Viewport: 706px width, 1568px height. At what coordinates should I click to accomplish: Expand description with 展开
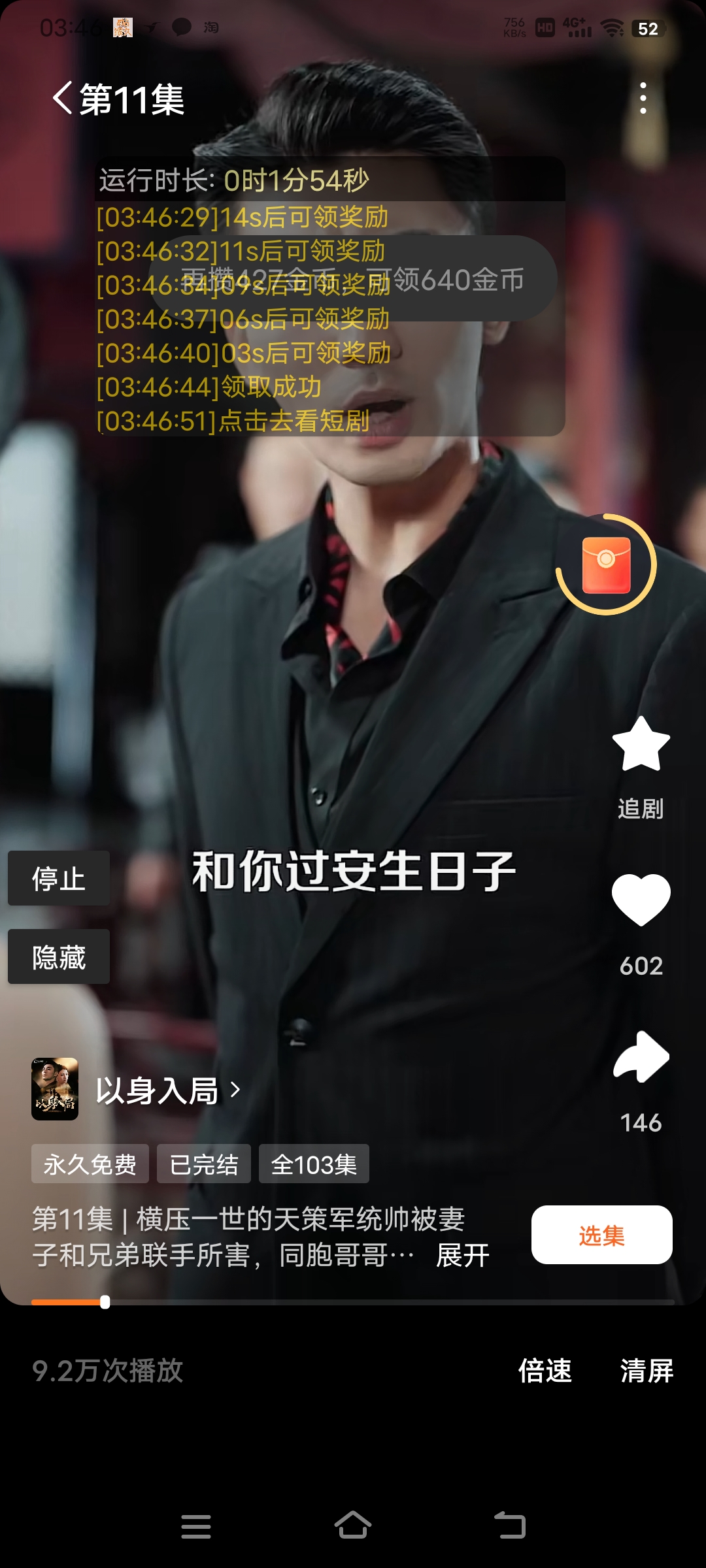463,1256
